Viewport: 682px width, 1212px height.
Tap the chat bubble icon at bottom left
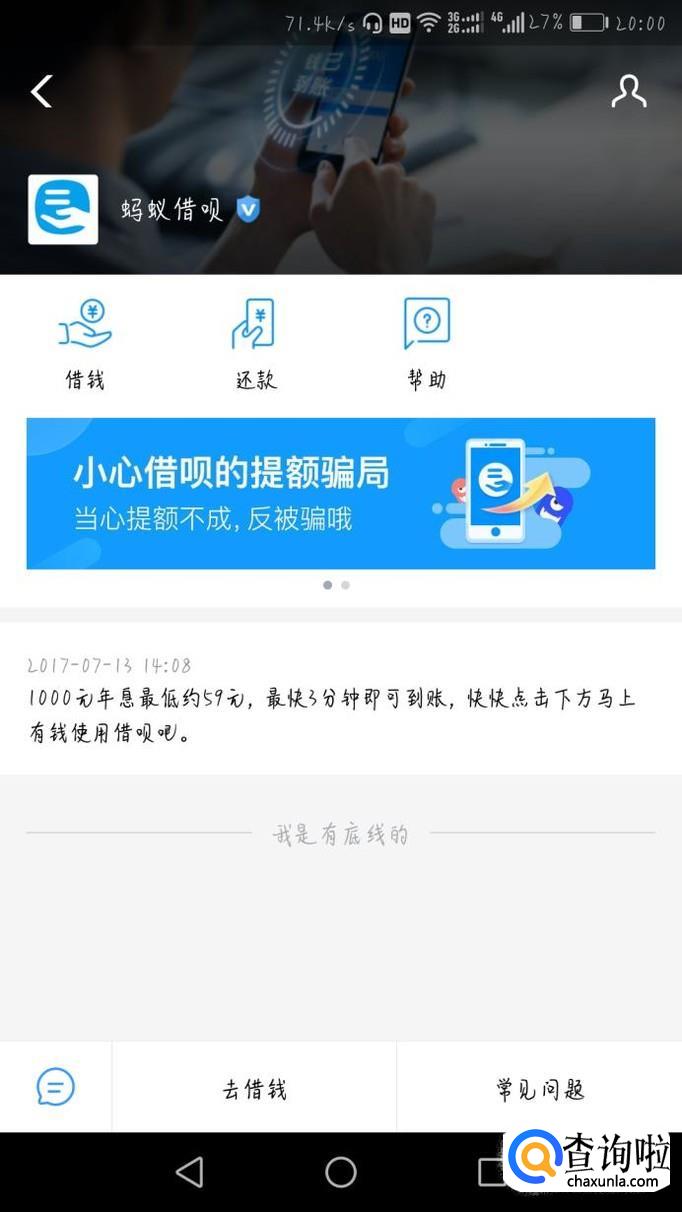(55, 1087)
